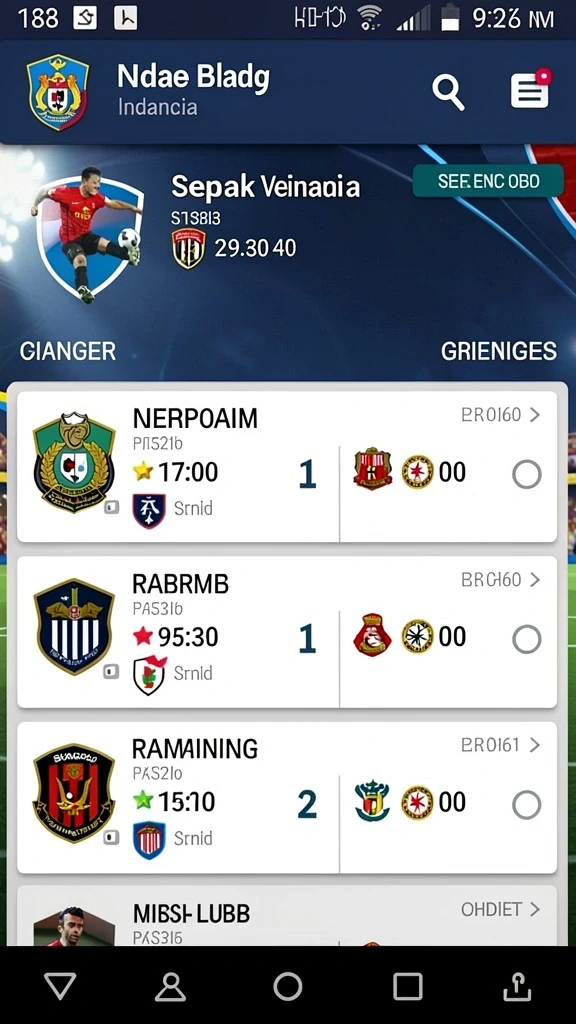Open the NERPOAIM match card
576x1024 pixels.
pyautogui.click(x=287, y=466)
